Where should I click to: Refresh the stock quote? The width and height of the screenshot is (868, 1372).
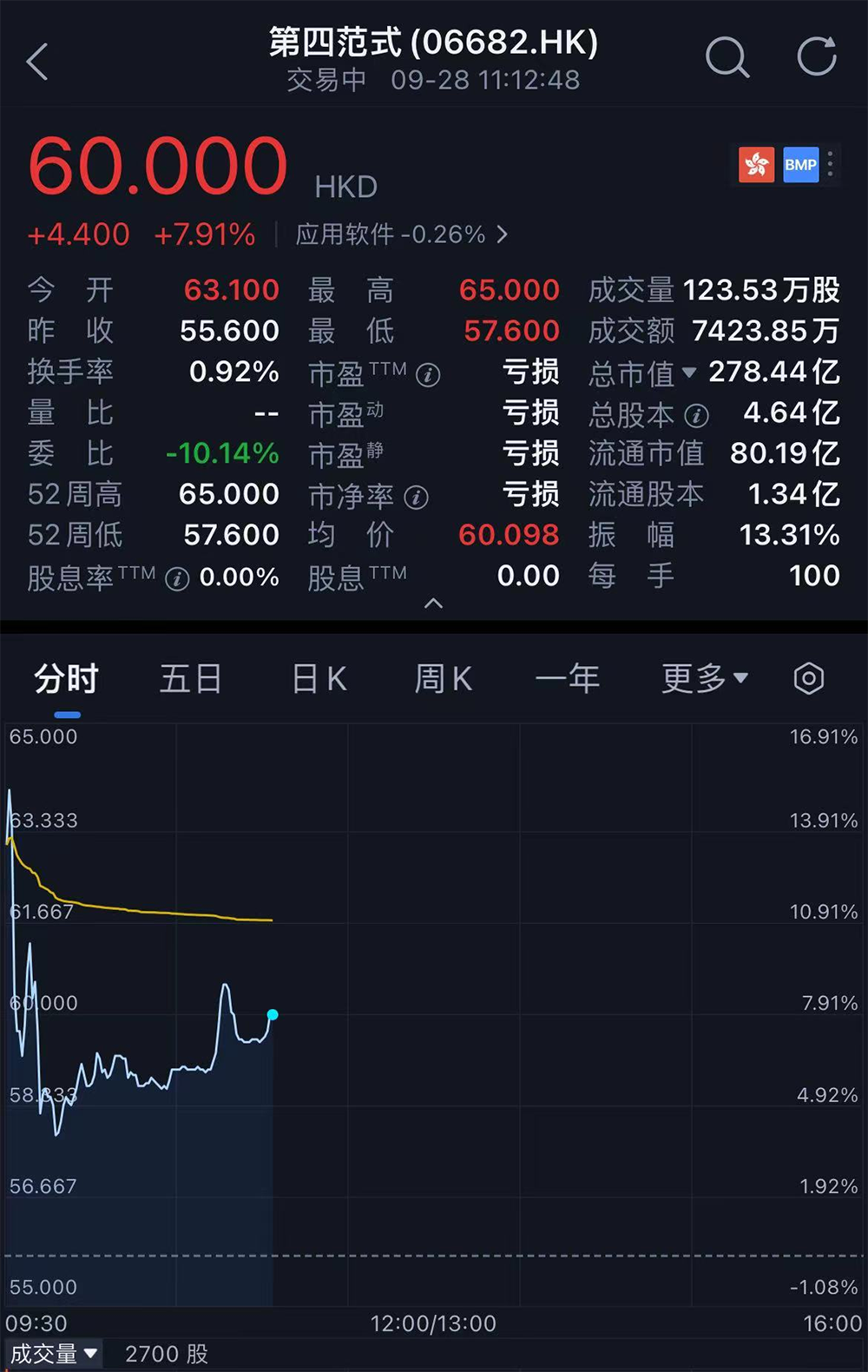click(817, 57)
